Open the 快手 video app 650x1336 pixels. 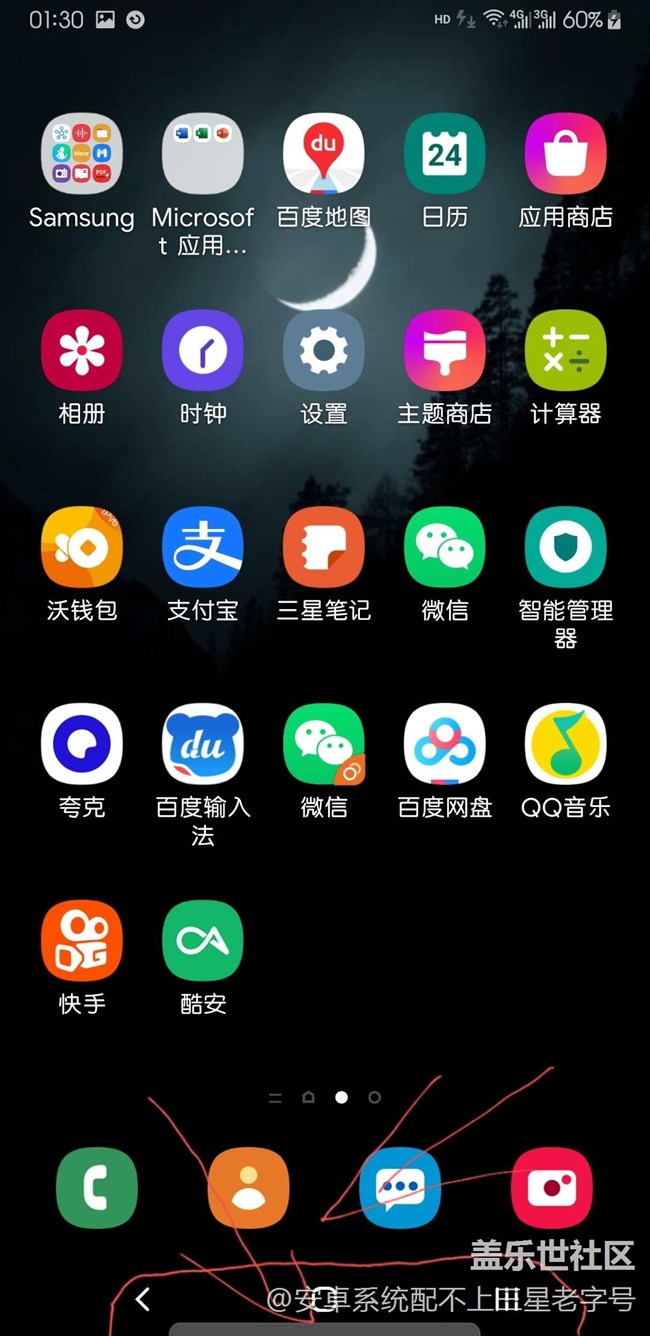click(82, 941)
